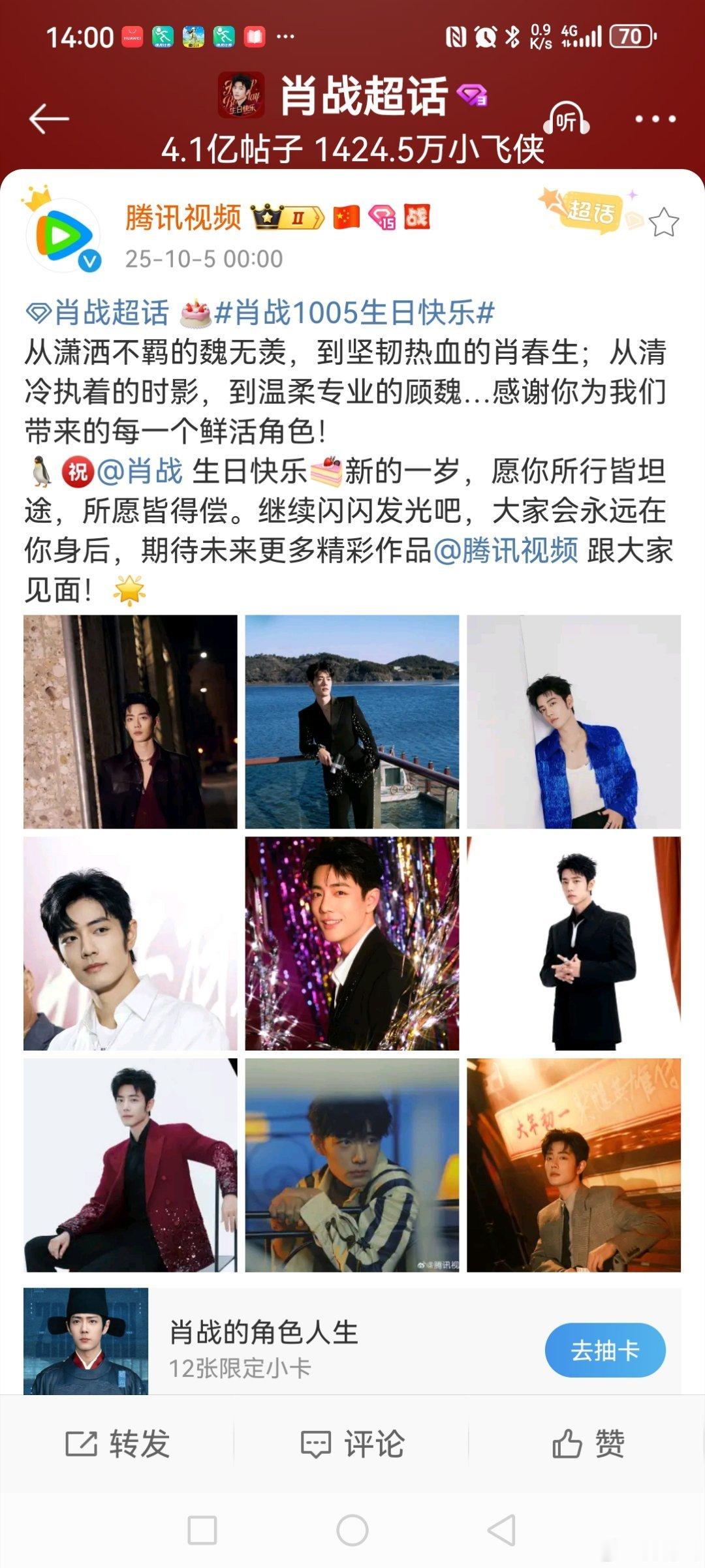Viewport: 705px width, 1568px height.
Task: View the red sequin blazer photo
Action: pos(131,1165)
